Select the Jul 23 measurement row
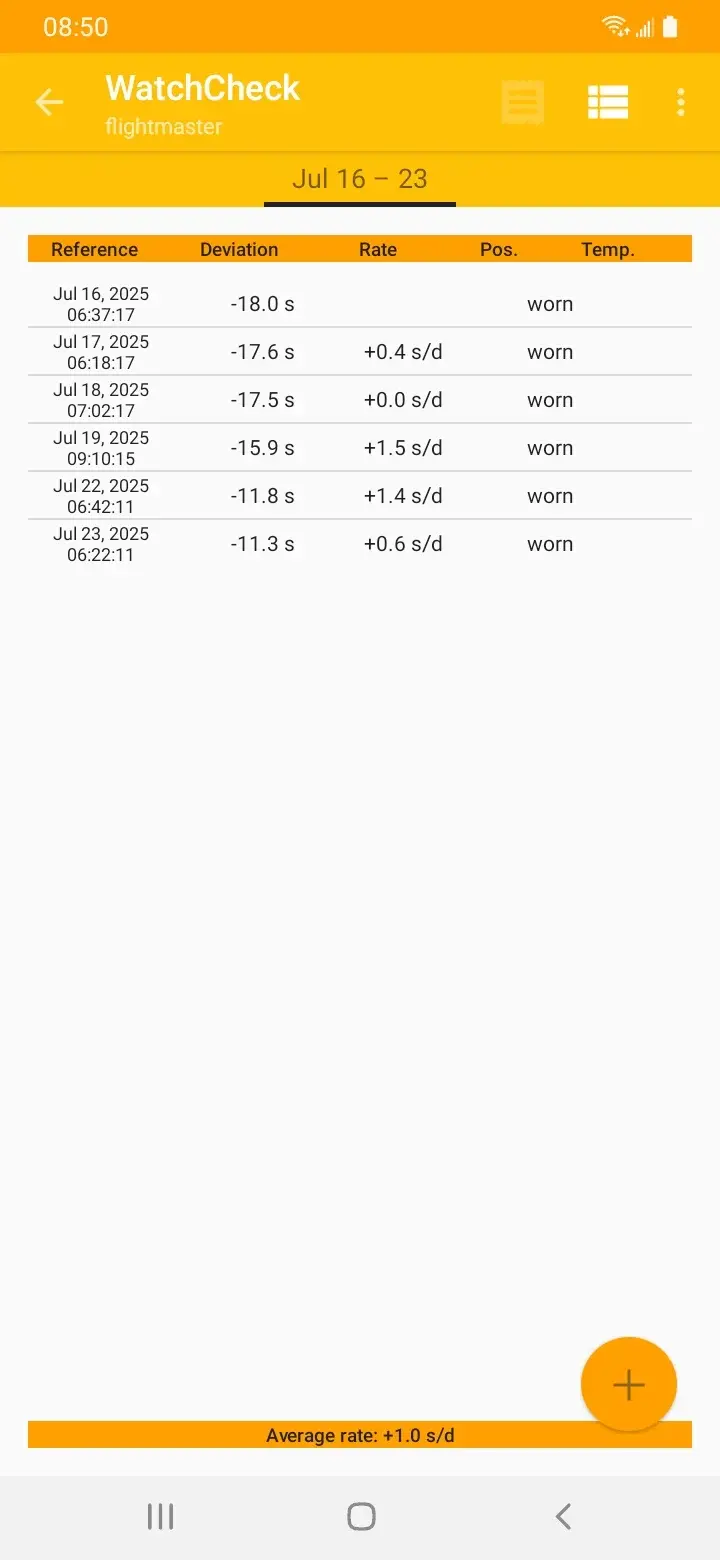Image resolution: width=720 pixels, height=1560 pixels. point(360,543)
